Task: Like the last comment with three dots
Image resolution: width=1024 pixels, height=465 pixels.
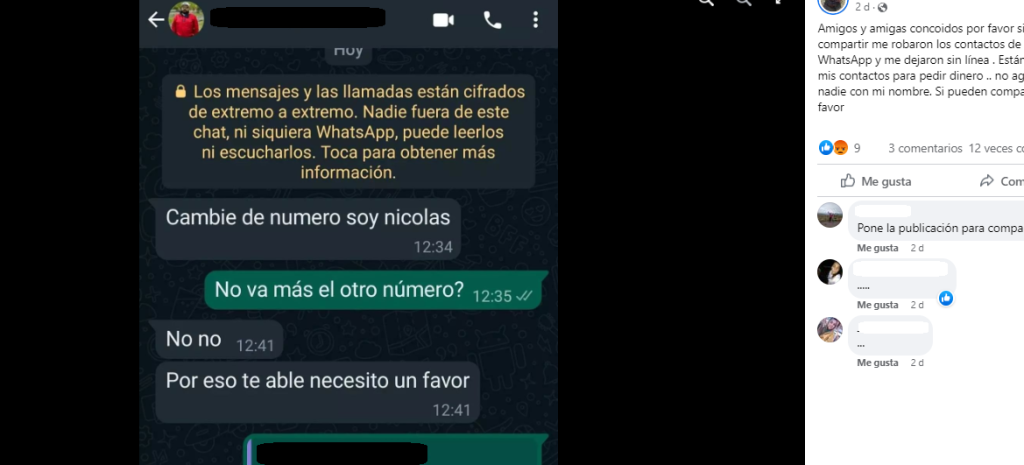Action: [x=877, y=362]
